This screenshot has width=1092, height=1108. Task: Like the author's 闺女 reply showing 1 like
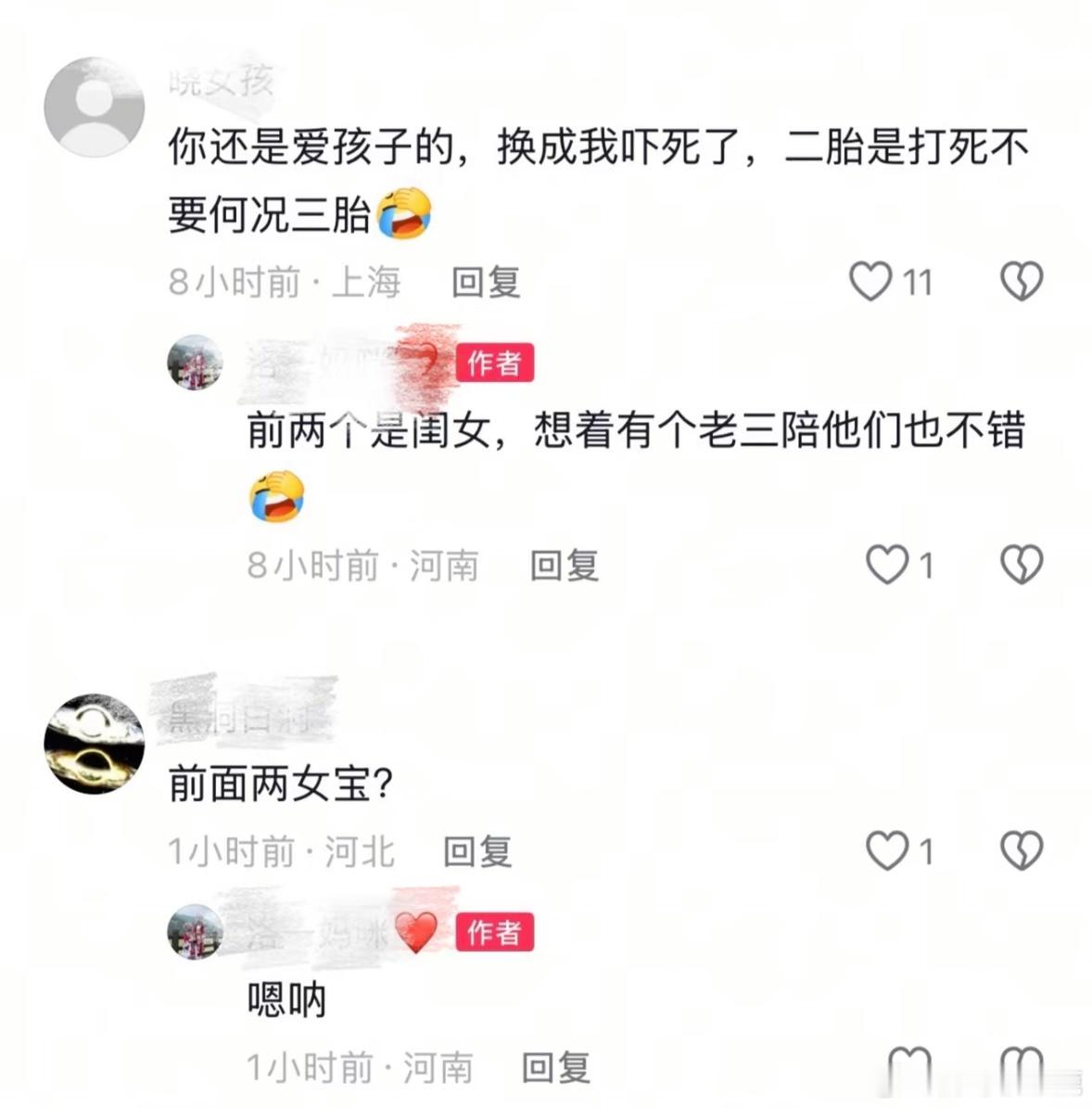click(x=889, y=563)
